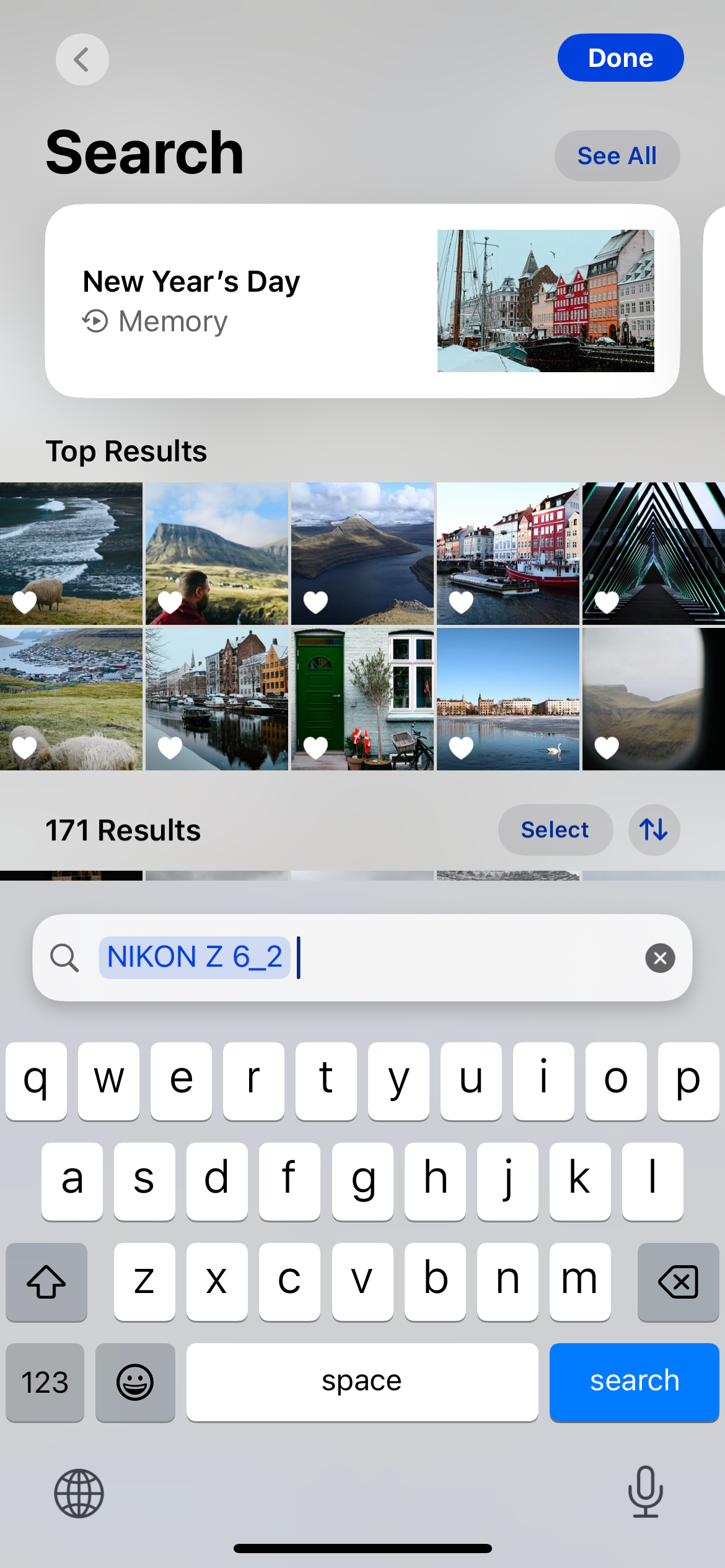Screen dimensions: 725x1568
Task: Switch to the numeric keypad with 123
Action: (44, 1382)
